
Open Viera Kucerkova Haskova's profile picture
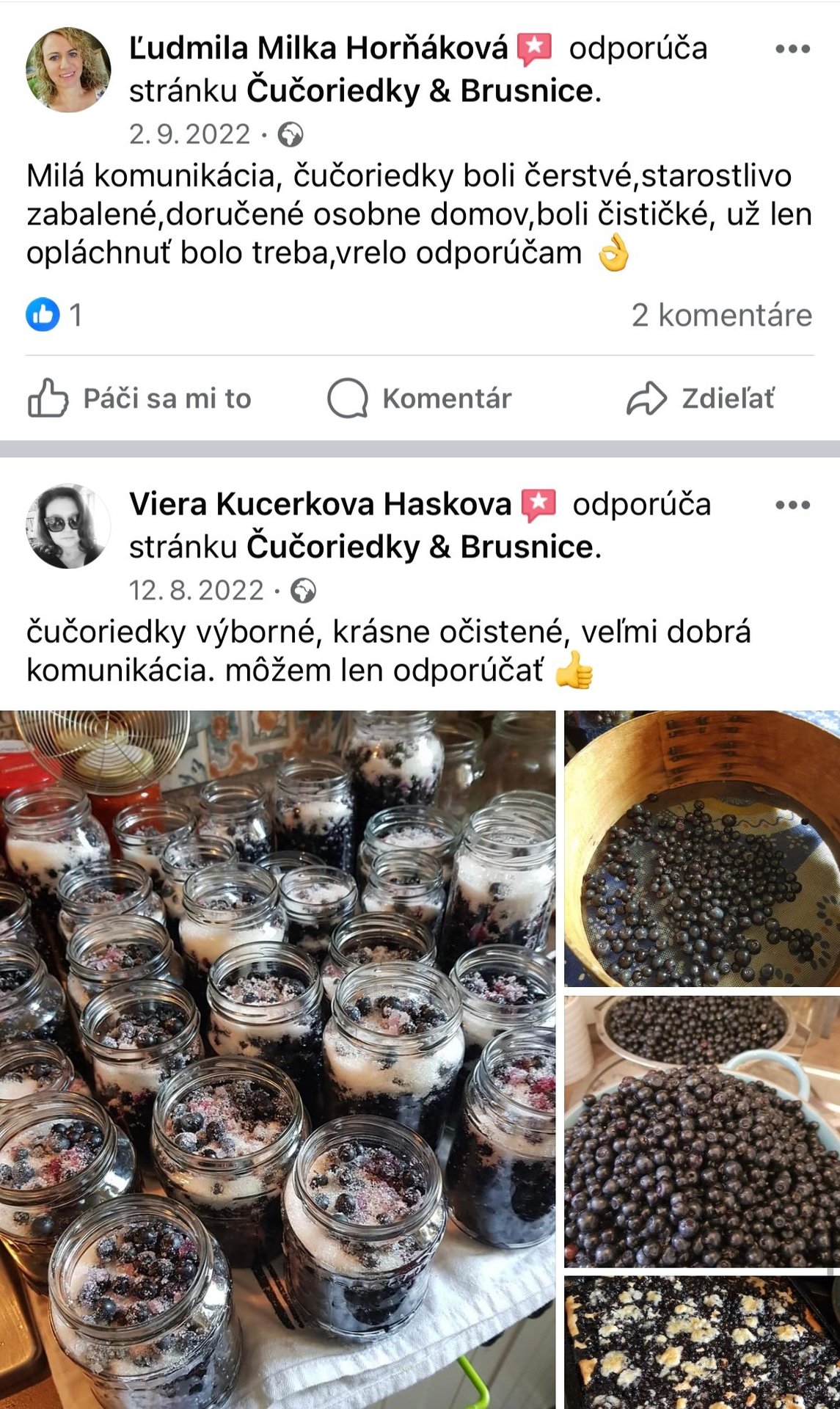[68, 526]
